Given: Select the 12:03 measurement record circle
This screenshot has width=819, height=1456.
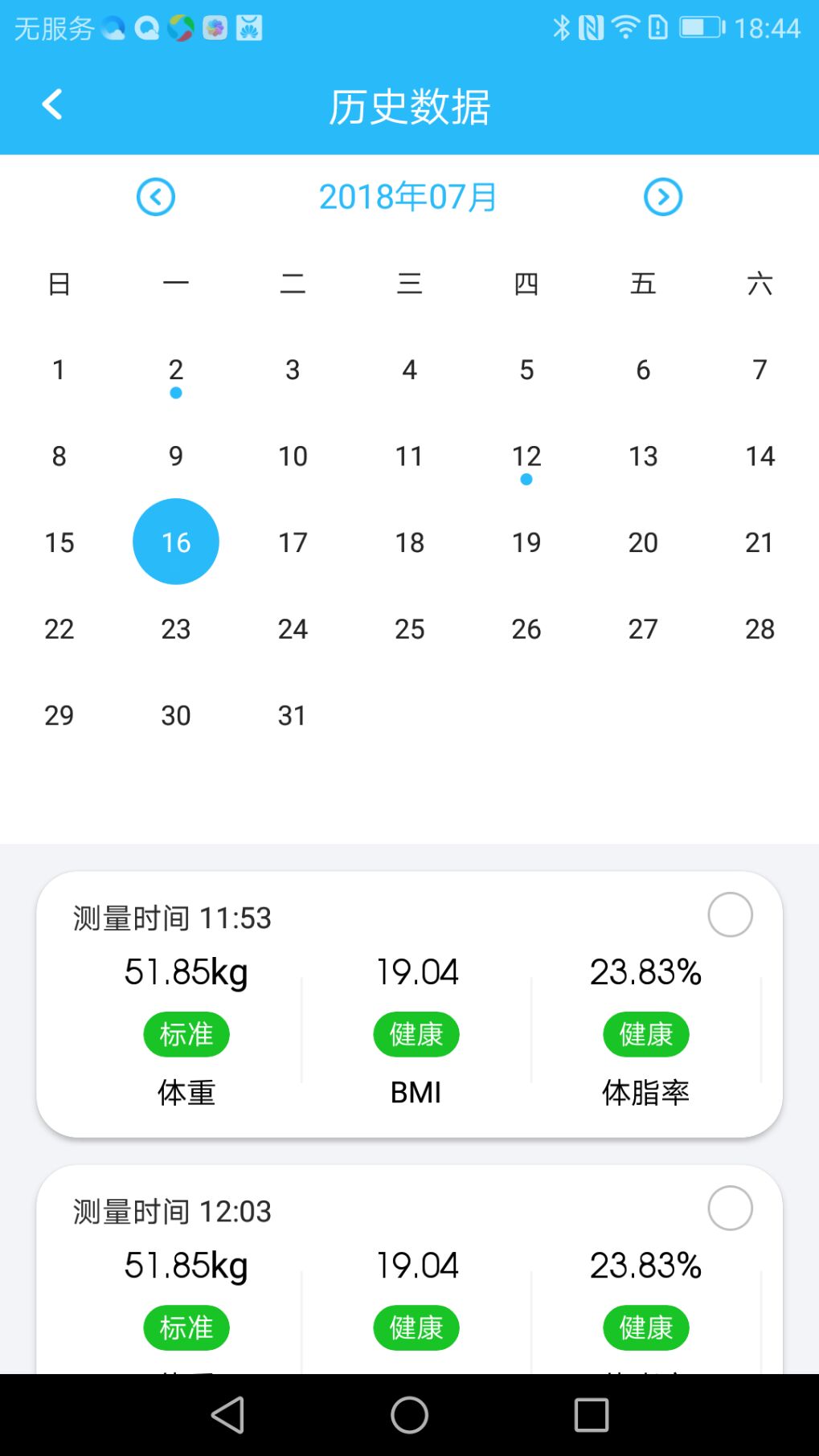Looking at the screenshot, I should 730,1208.
